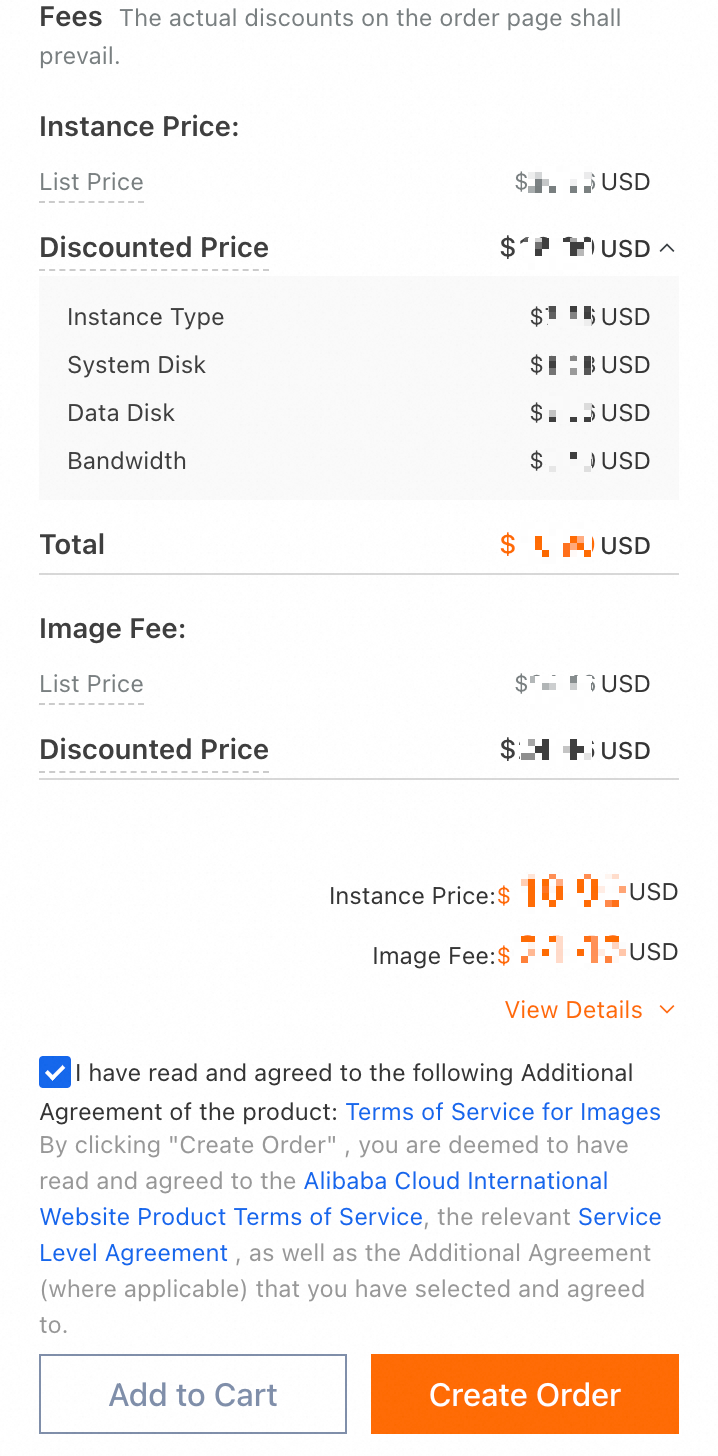The width and height of the screenshot is (718, 1456).
Task: Open Terms of Service for Images
Action: pyautogui.click(x=503, y=1112)
